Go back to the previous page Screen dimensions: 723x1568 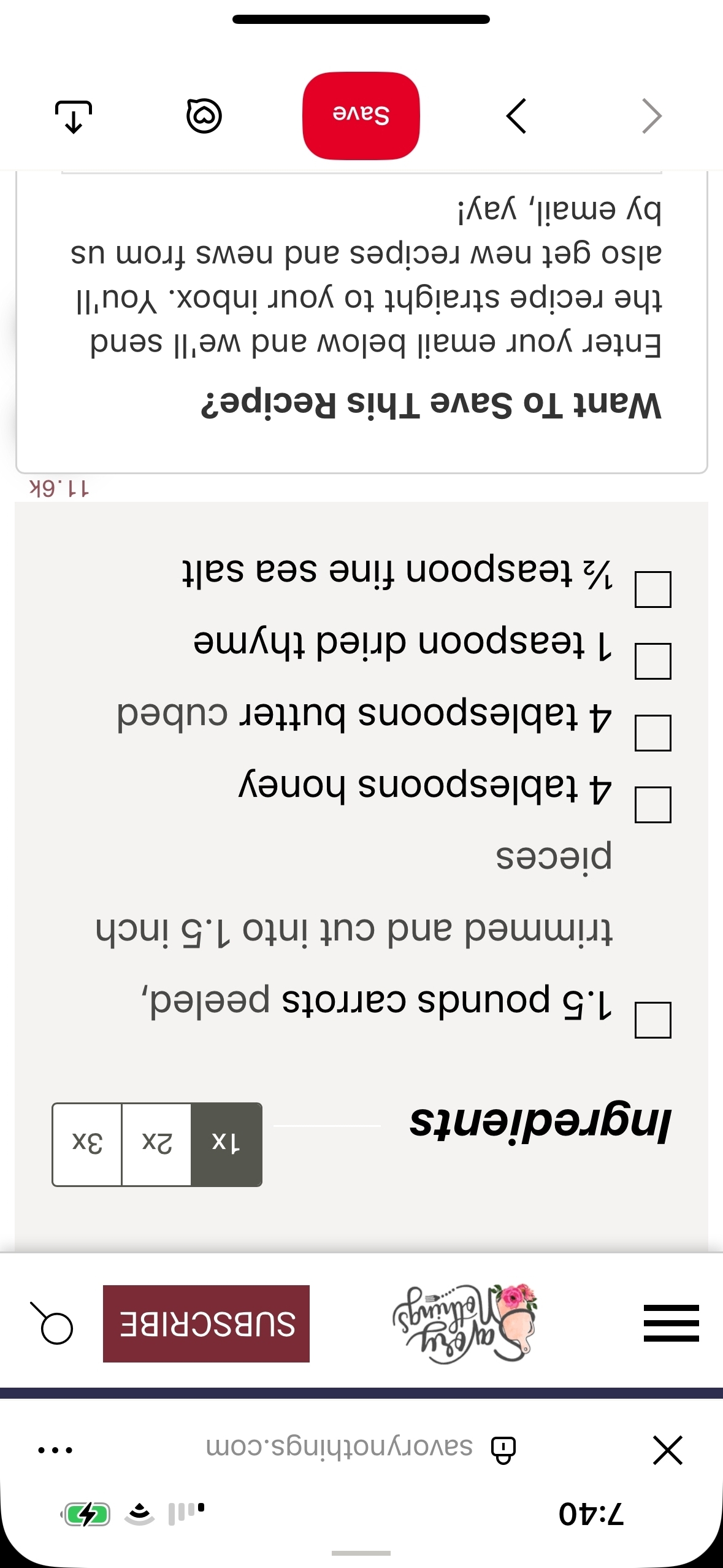point(651,115)
